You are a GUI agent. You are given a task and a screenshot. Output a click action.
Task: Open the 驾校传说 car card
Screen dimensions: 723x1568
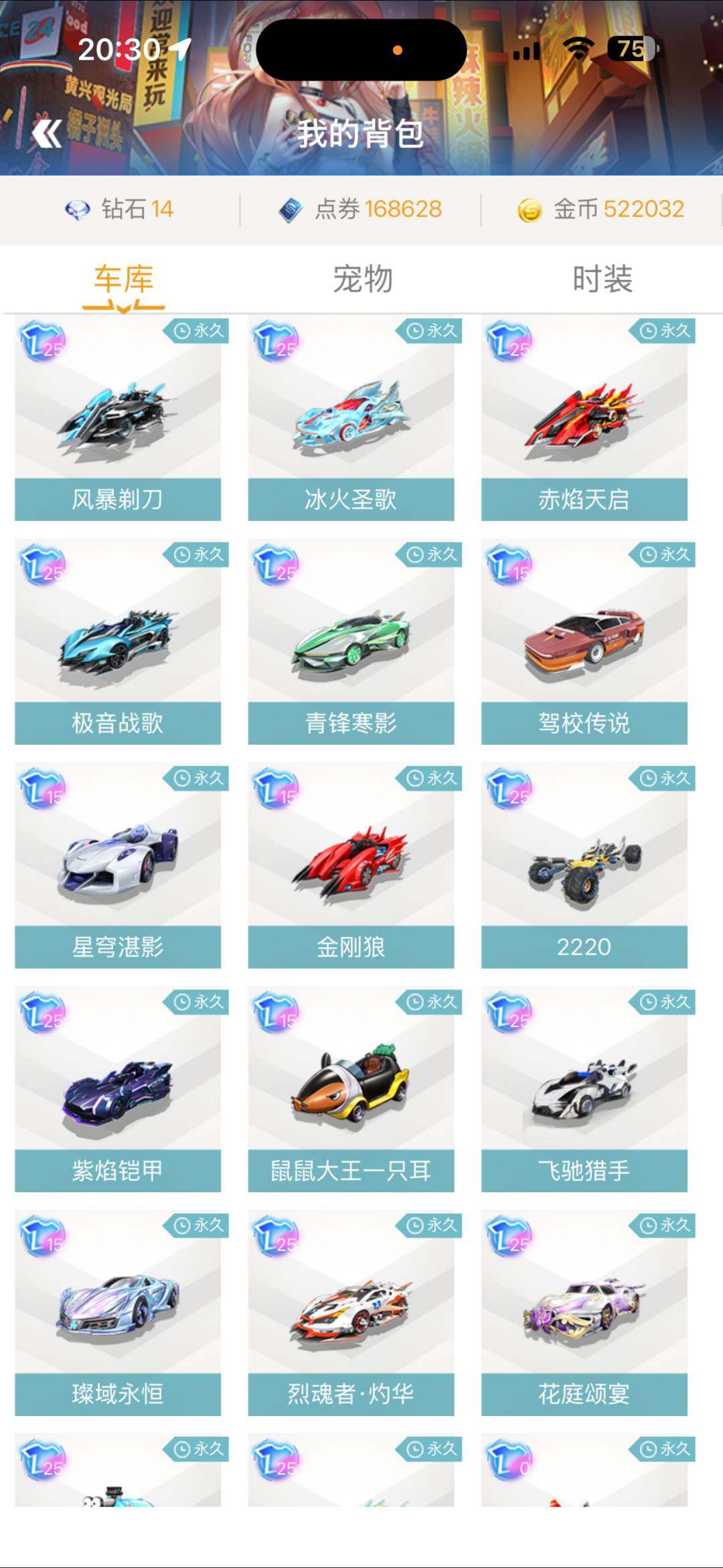pyautogui.click(x=584, y=642)
